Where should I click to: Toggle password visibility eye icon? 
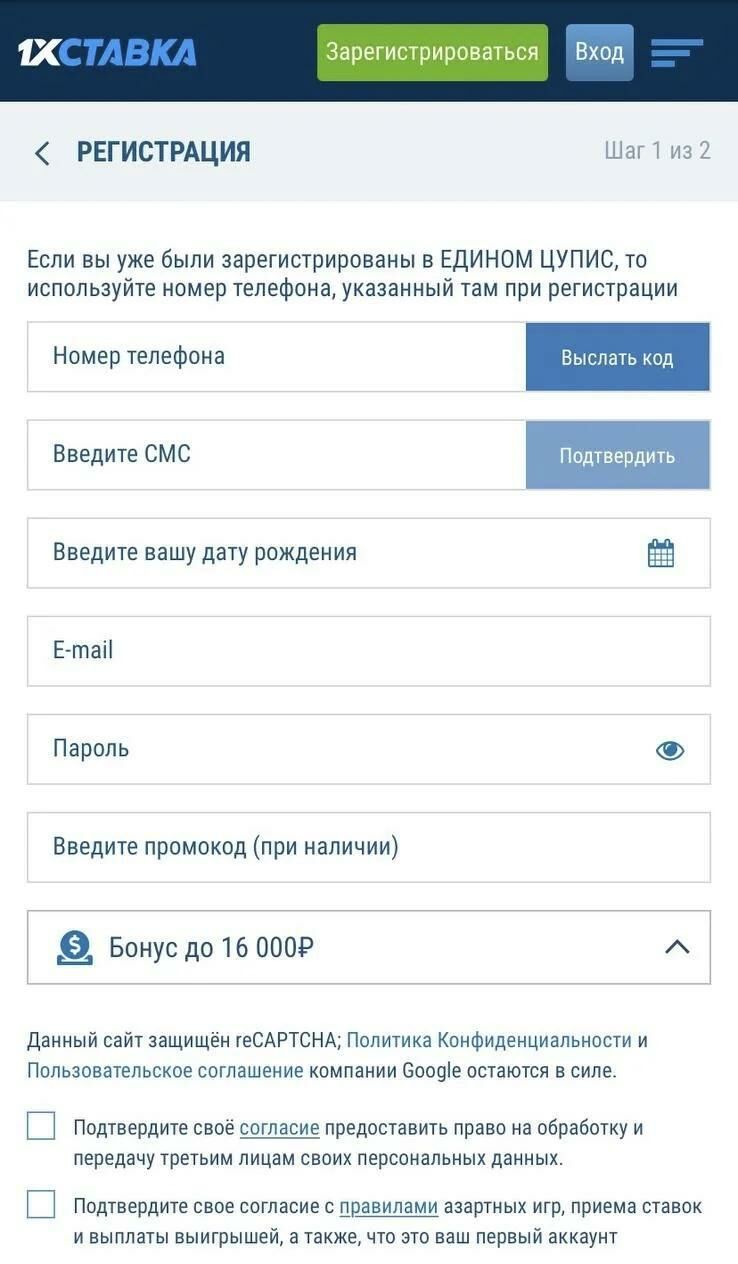point(670,750)
